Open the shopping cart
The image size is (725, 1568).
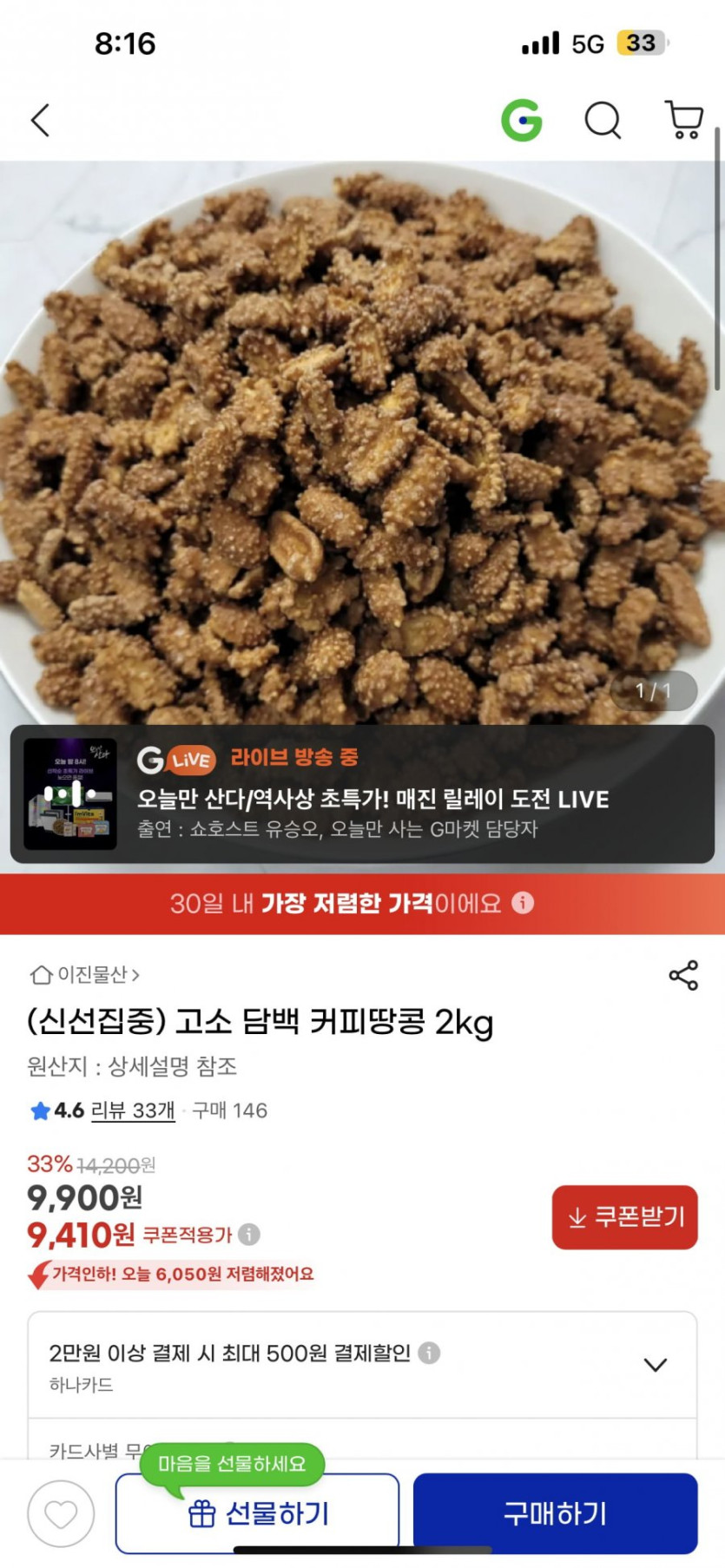683,120
